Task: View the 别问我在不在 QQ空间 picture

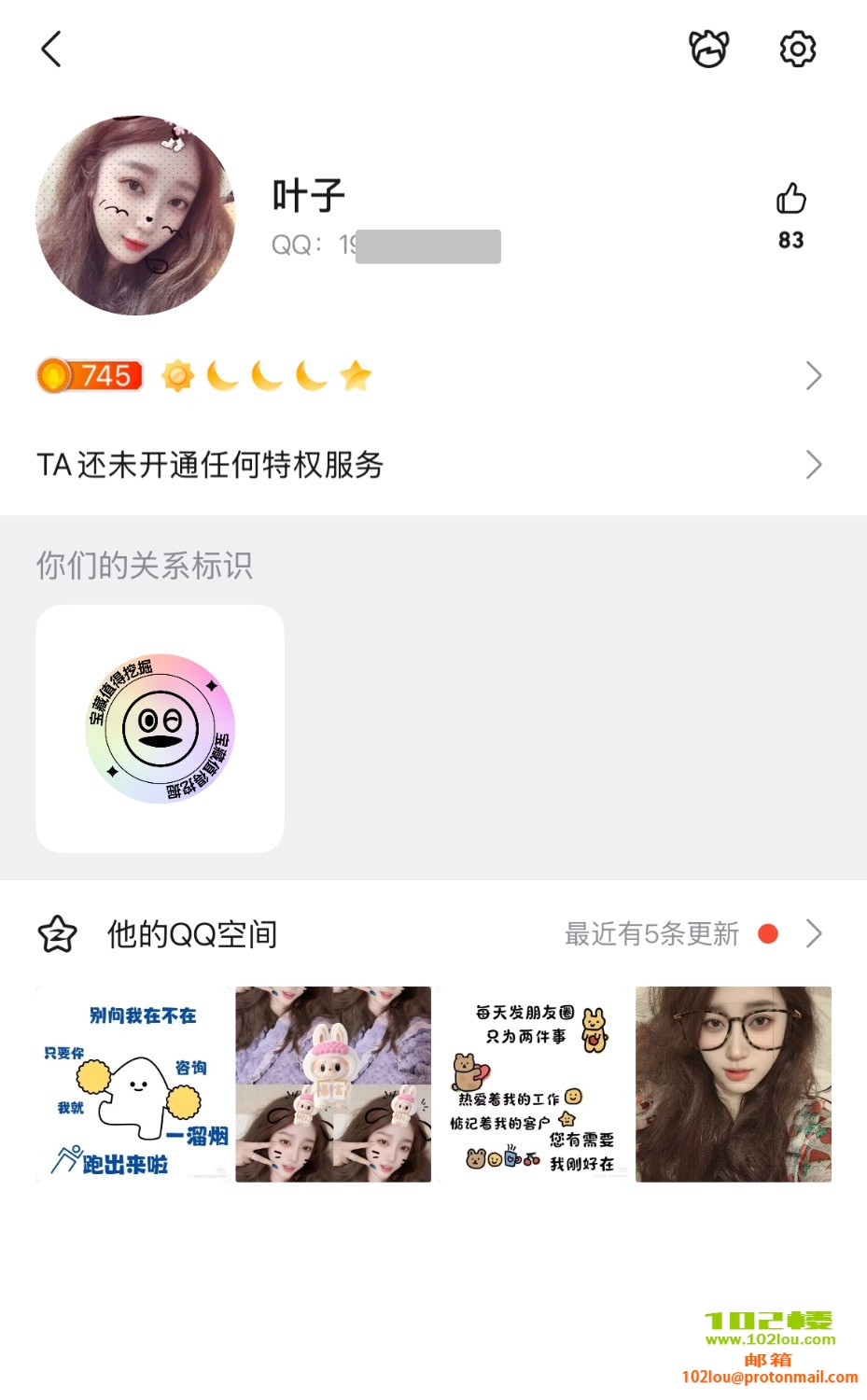Action: pyautogui.click(x=133, y=1085)
